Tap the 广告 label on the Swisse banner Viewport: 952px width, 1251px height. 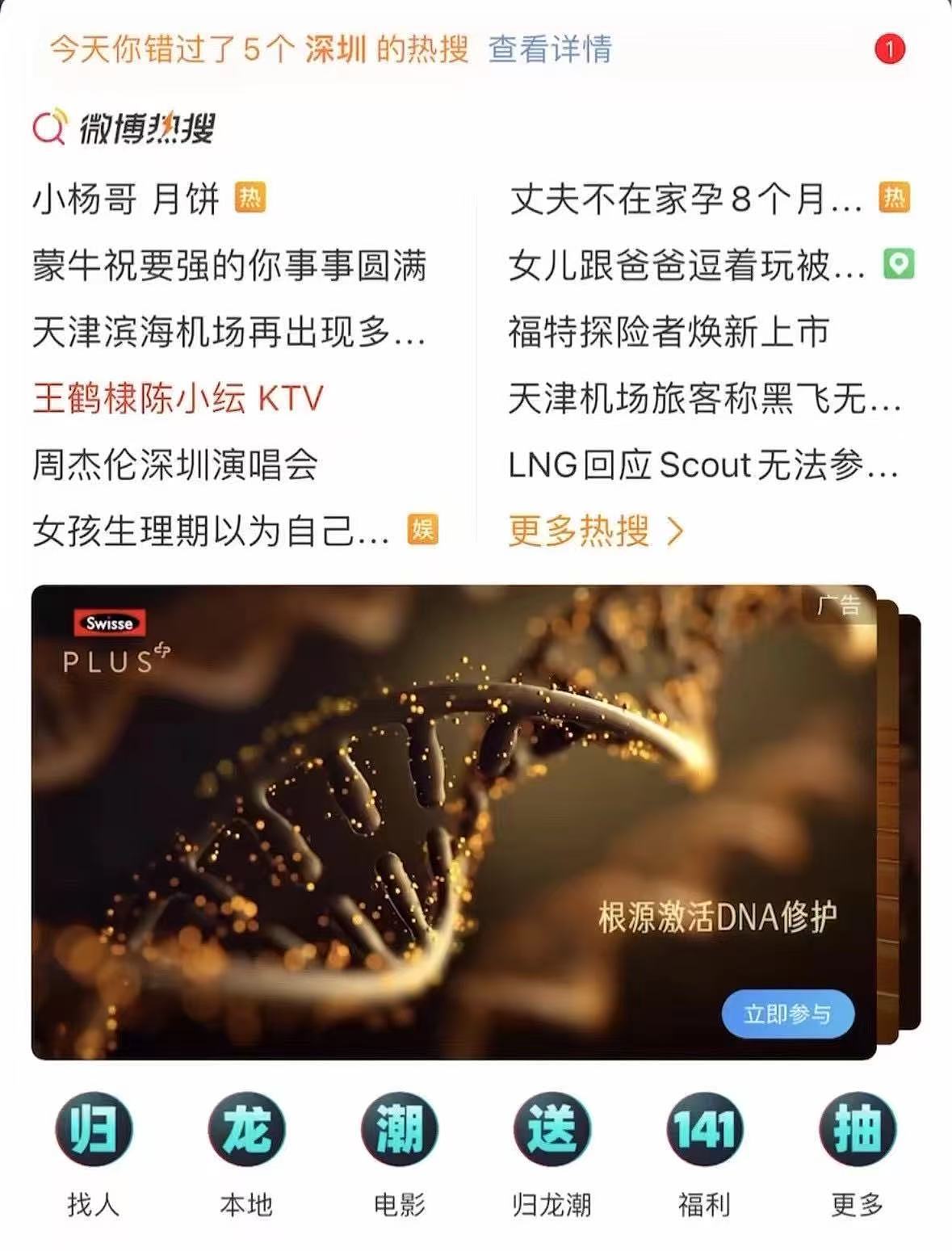click(840, 606)
